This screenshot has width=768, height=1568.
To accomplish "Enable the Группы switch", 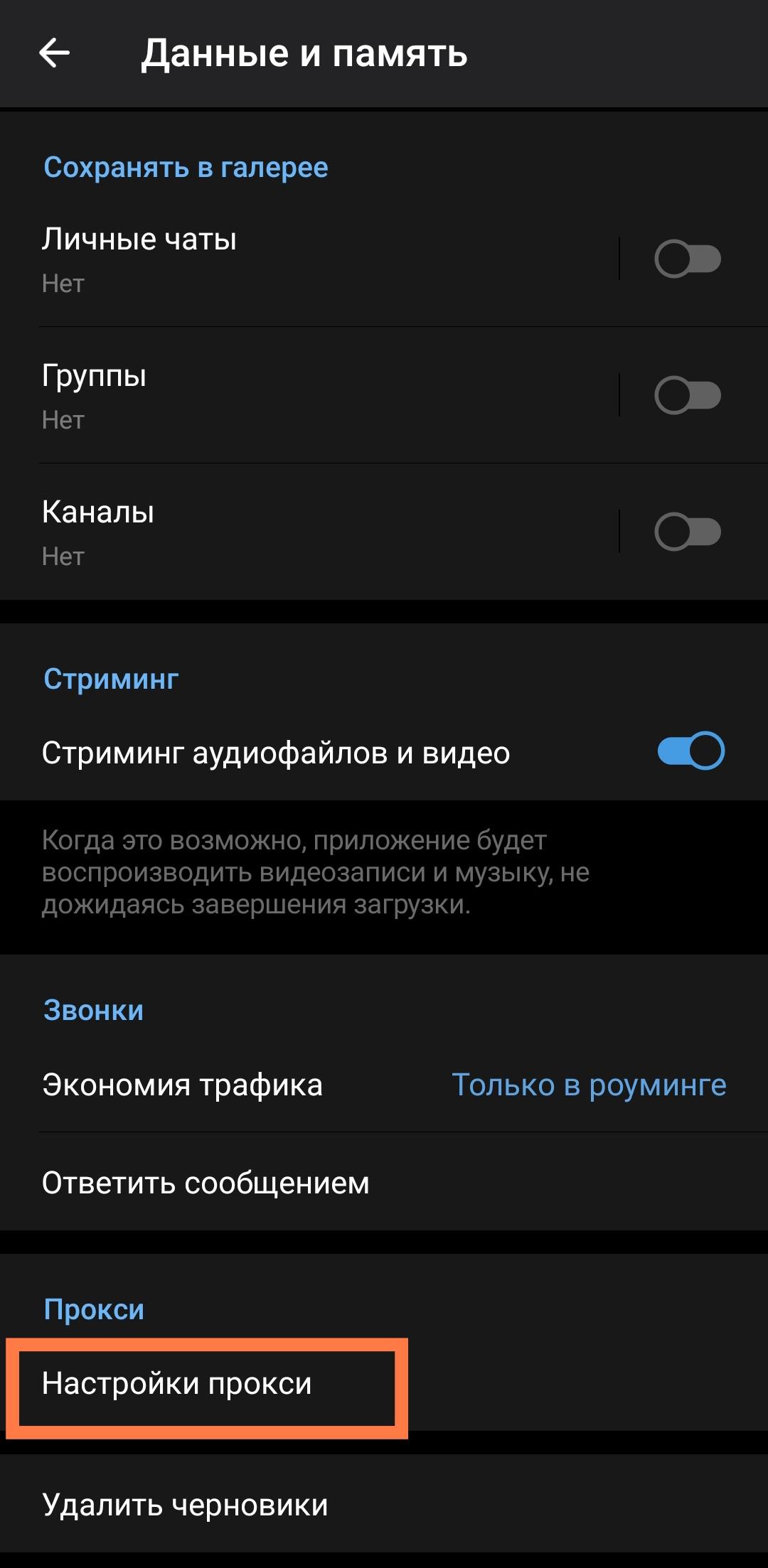I will (x=687, y=395).
